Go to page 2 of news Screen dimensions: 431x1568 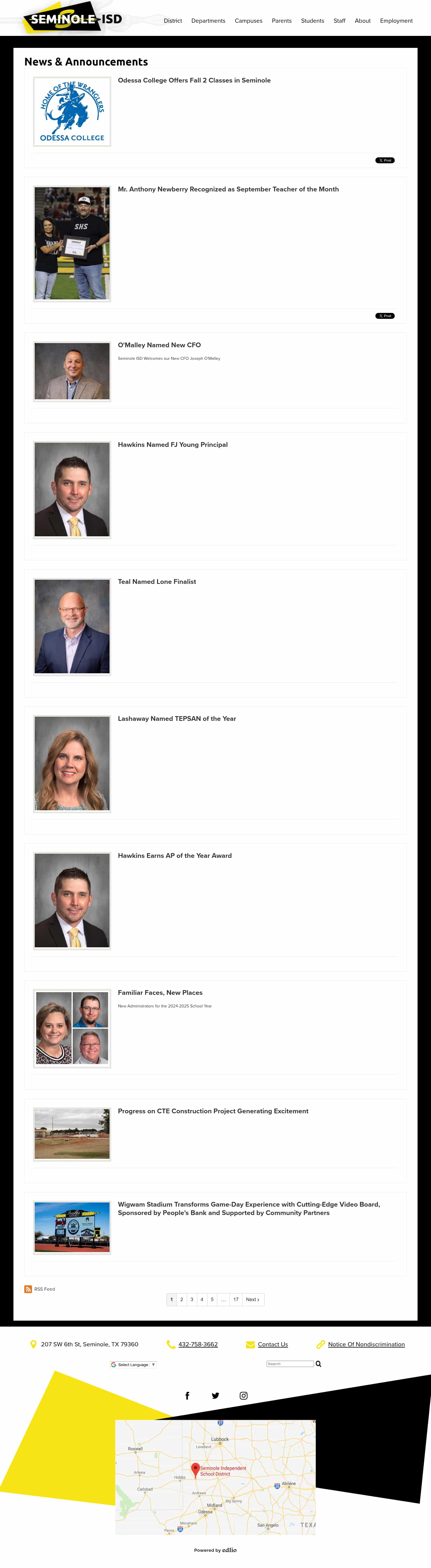181,1300
